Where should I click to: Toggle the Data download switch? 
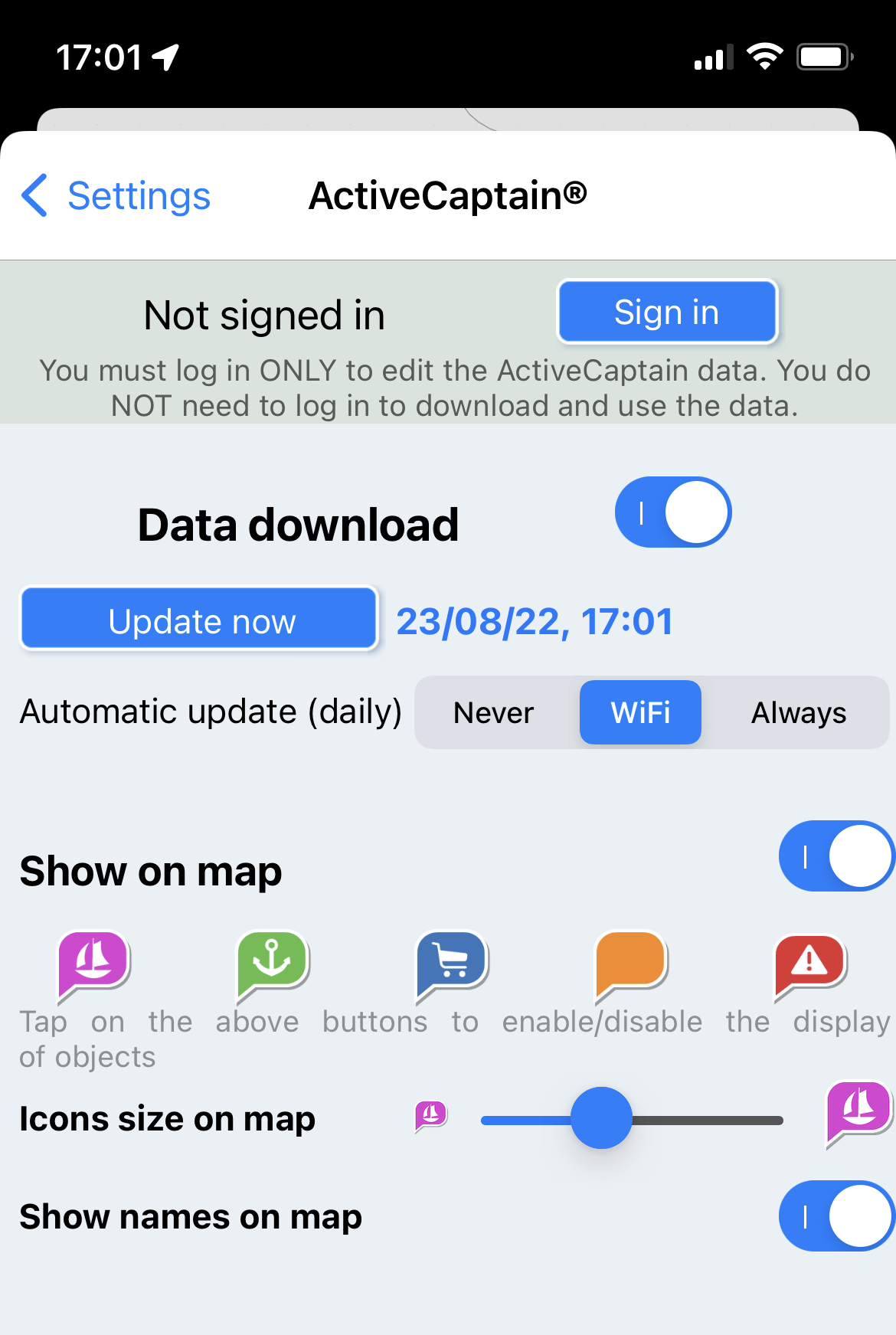672,512
